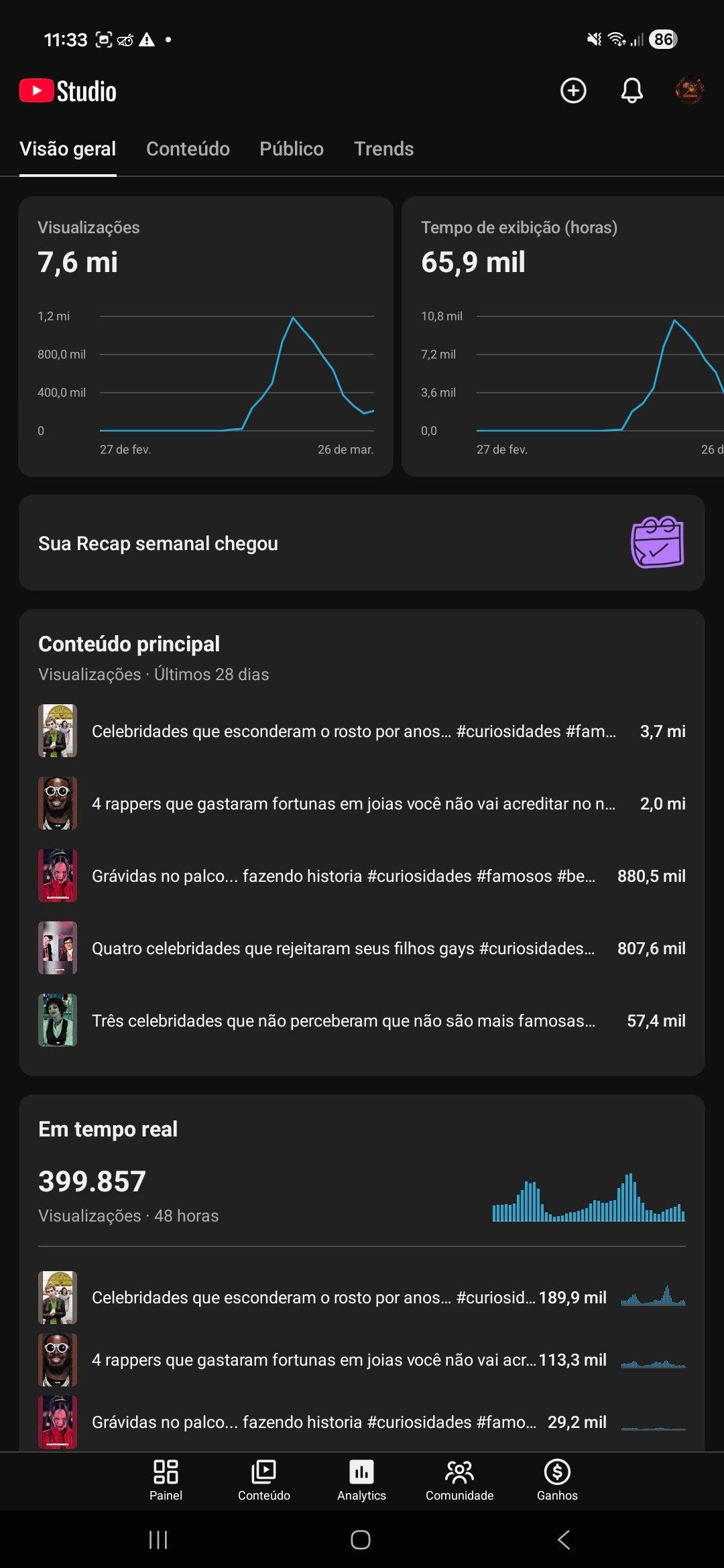Viewport: 724px width, 1568px height.
Task: Select the Quatro celebridades video row
Action: coord(362,948)
